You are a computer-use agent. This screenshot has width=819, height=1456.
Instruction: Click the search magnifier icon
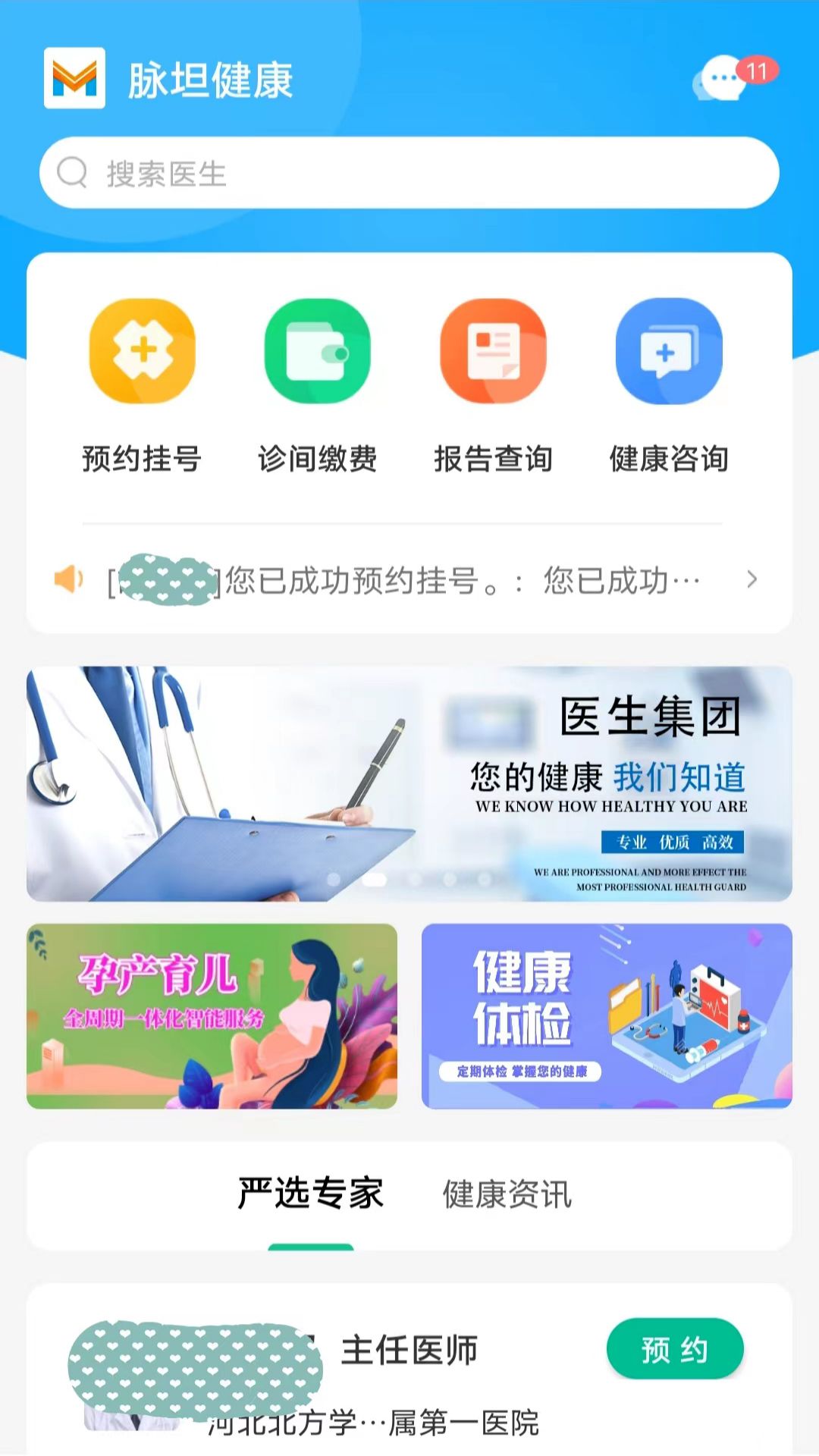pos(72,172)
